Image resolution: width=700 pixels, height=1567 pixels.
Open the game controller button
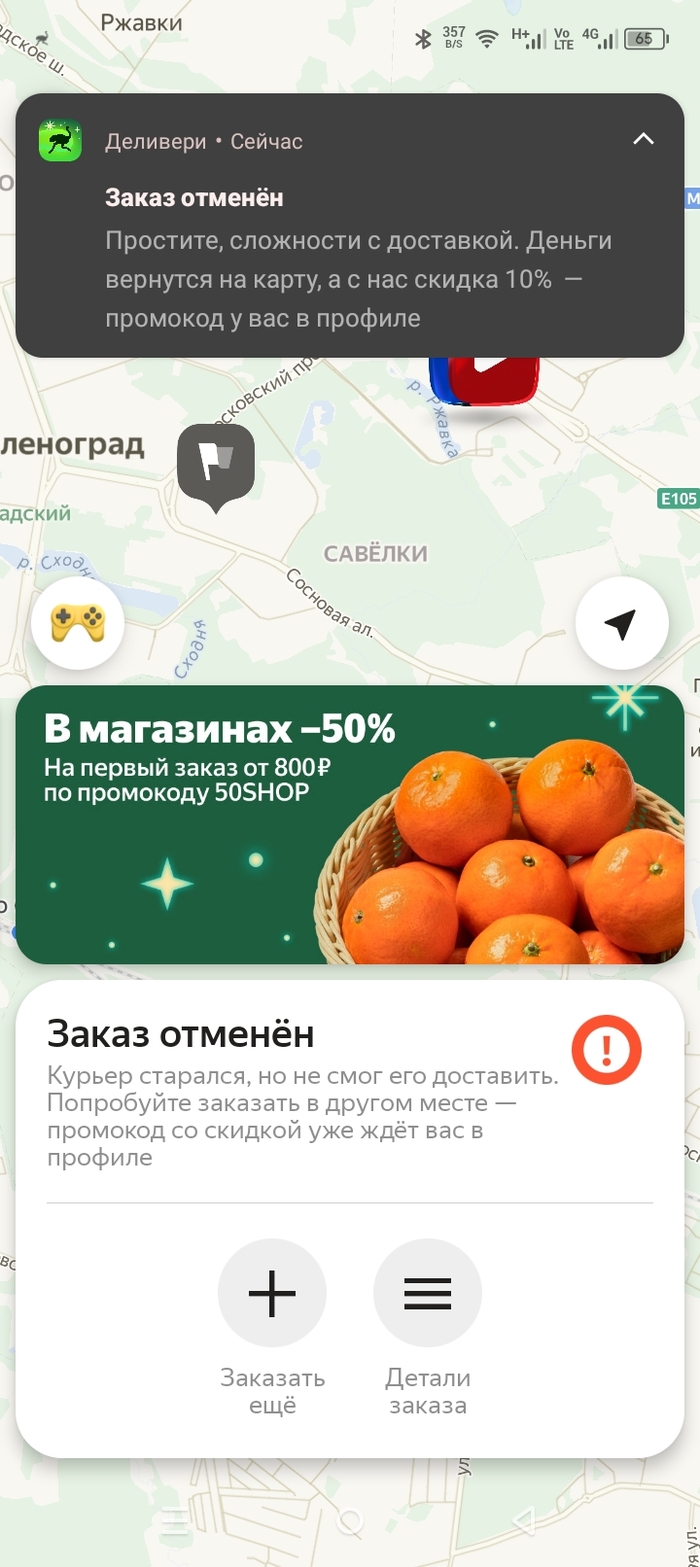77,623
